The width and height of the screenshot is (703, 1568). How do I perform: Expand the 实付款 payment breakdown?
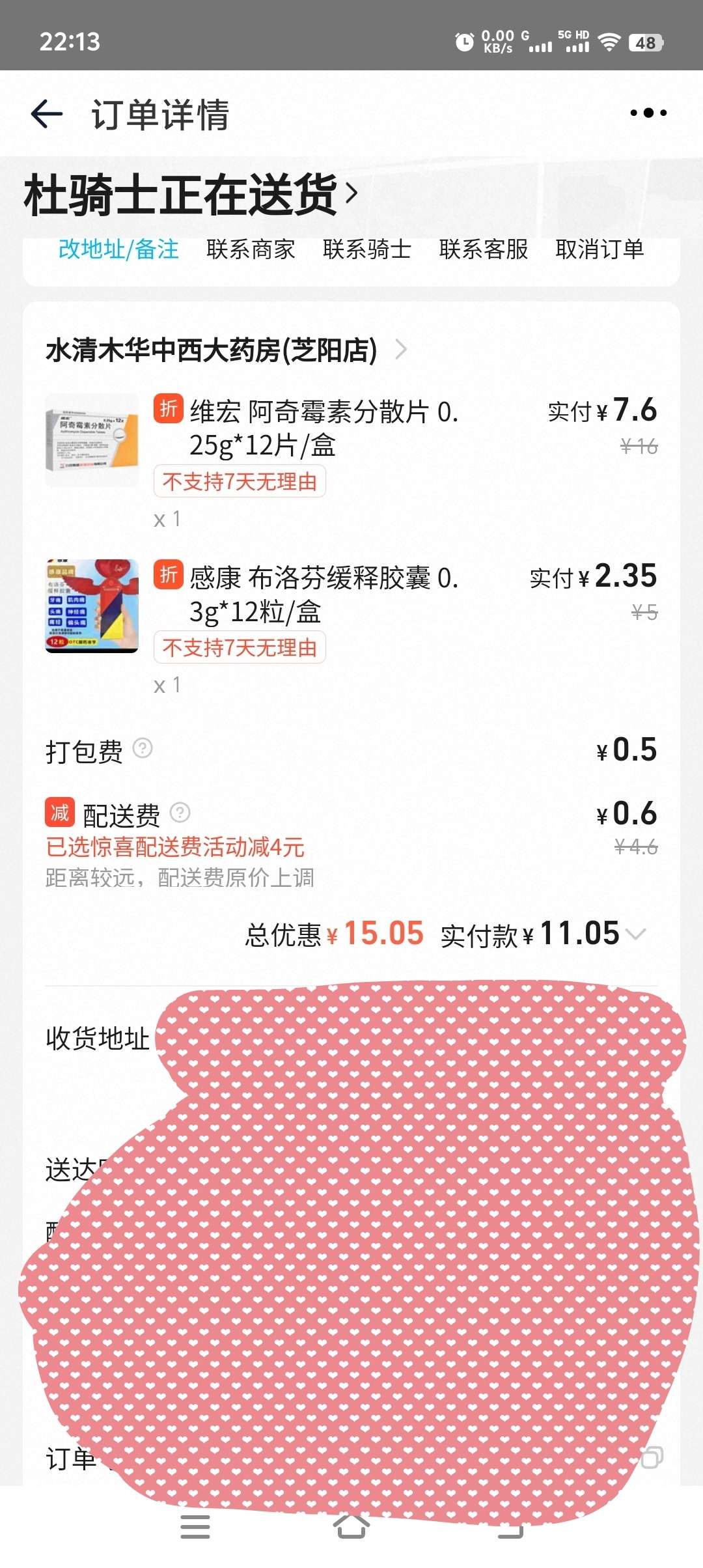(635, 934)
